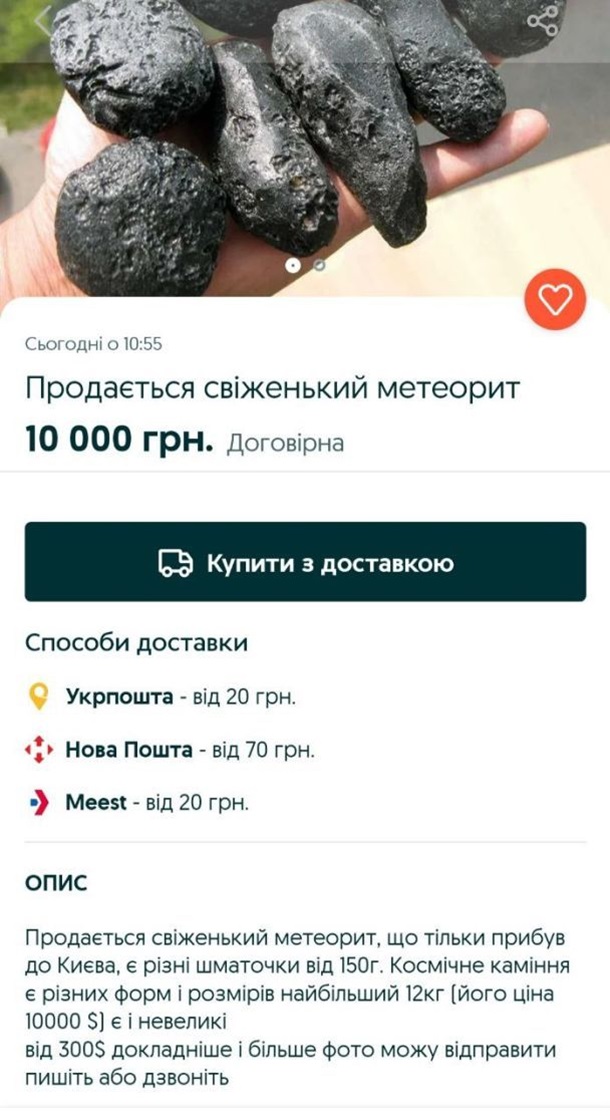Add the listing to favorites
Viewport: 610px width, 1120px height.
555,299
